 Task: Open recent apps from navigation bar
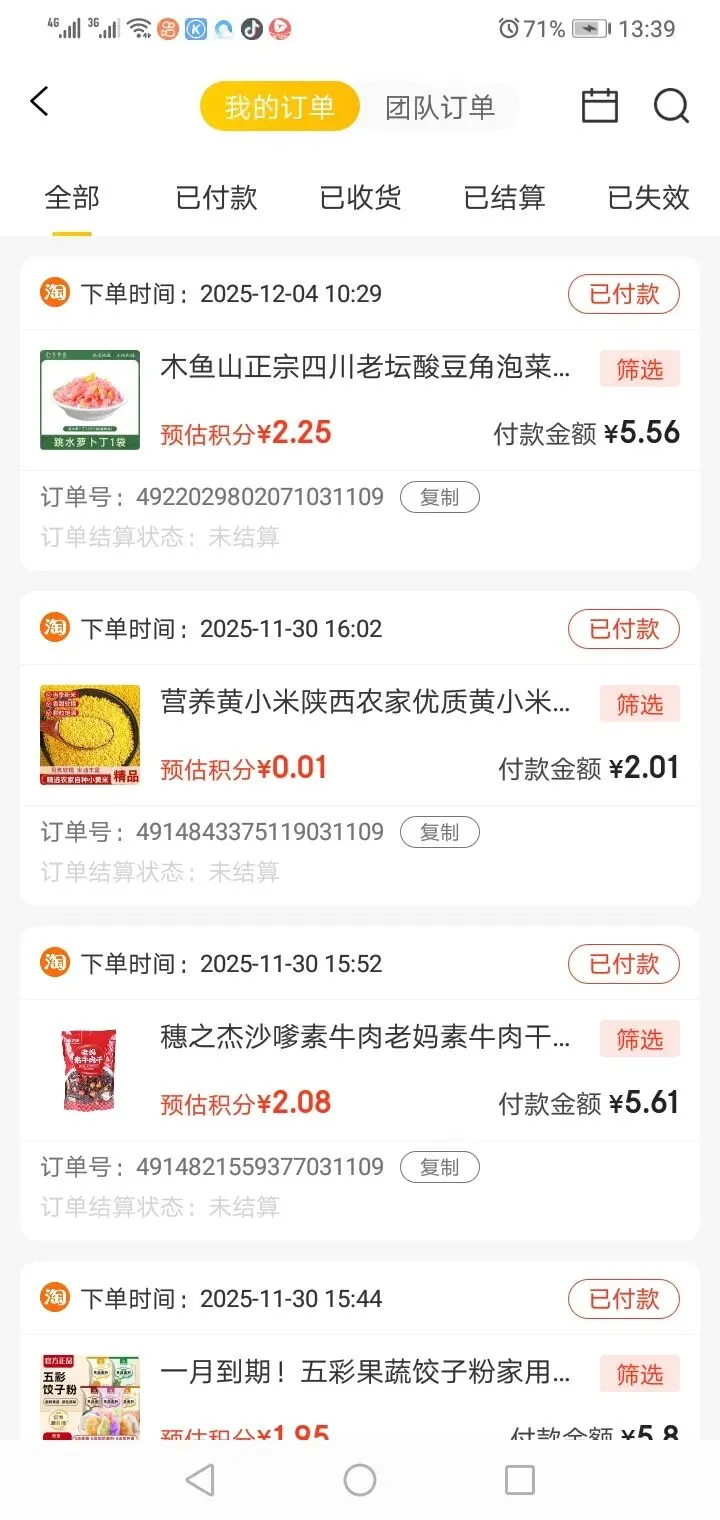tap(519, 1480)
